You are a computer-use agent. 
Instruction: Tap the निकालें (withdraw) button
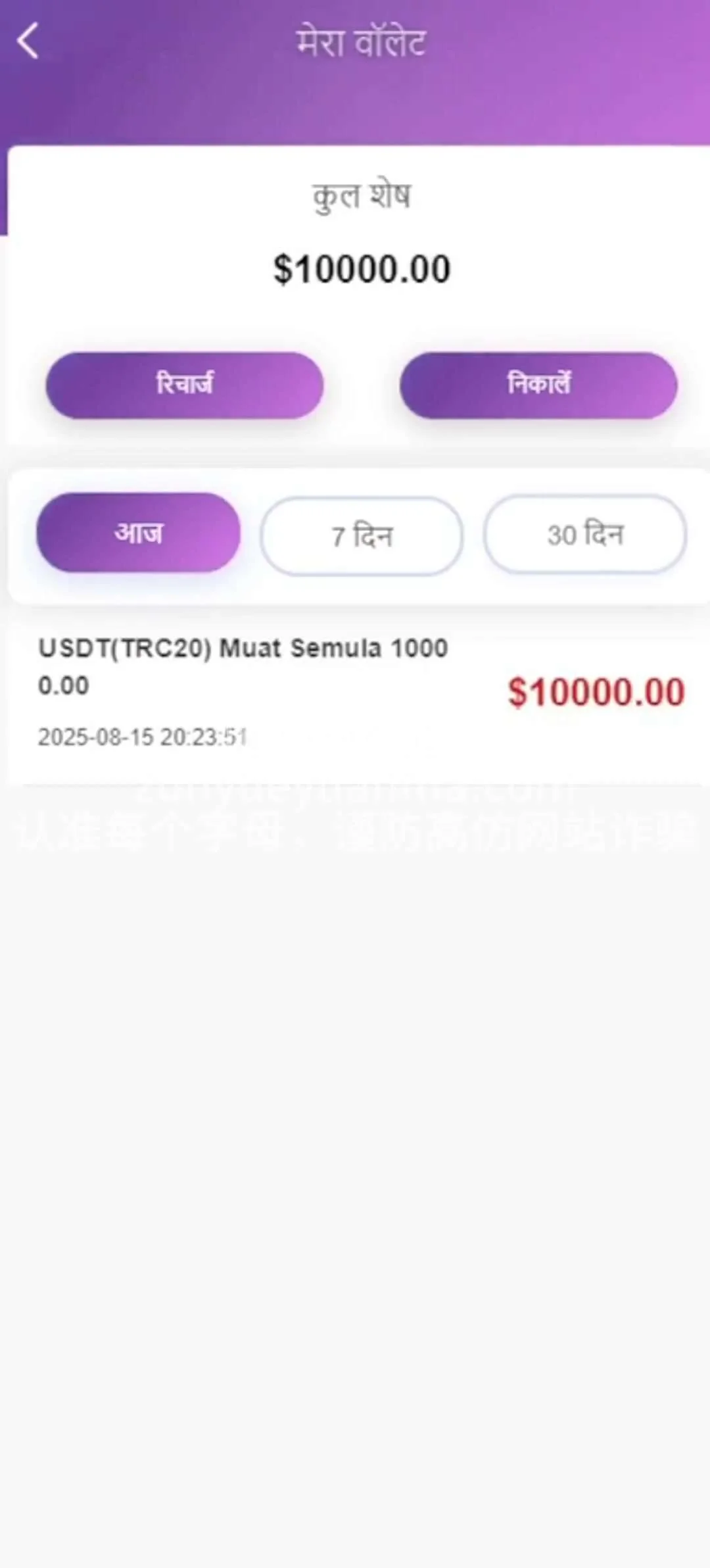pyautogui.click(x=538, y=385)
